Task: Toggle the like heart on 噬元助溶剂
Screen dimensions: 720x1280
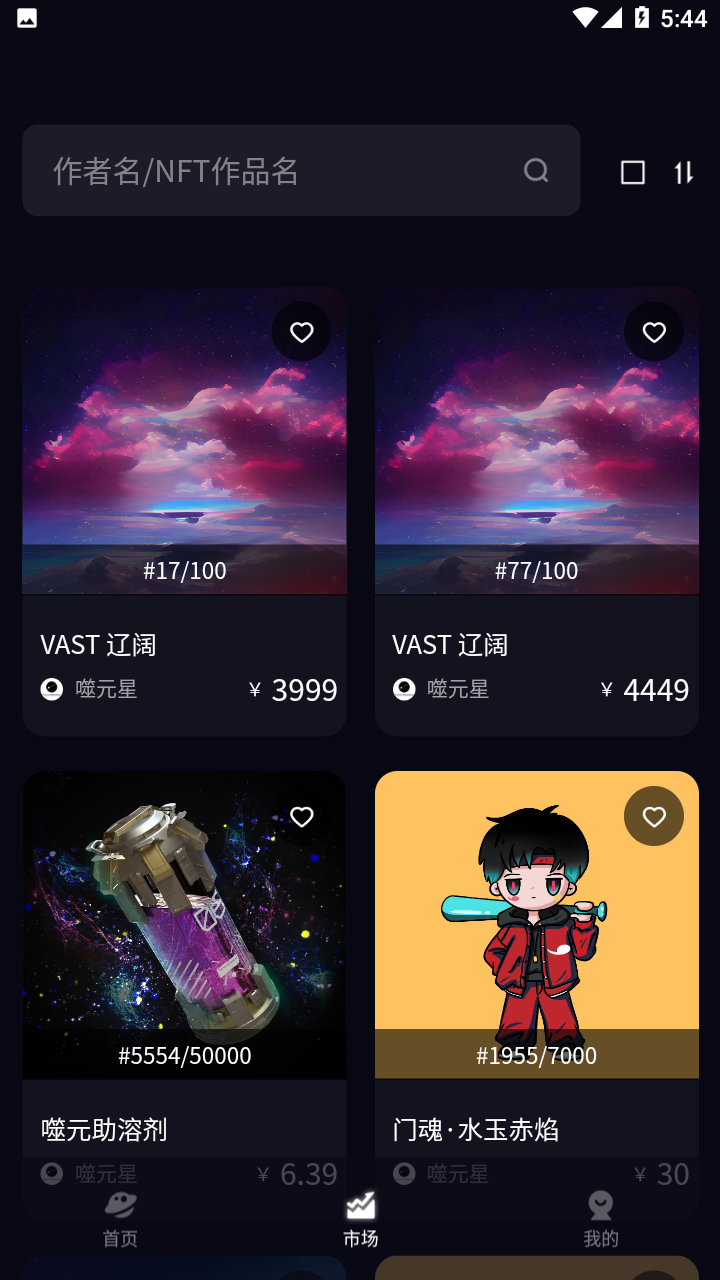Action: pos(303,817)
